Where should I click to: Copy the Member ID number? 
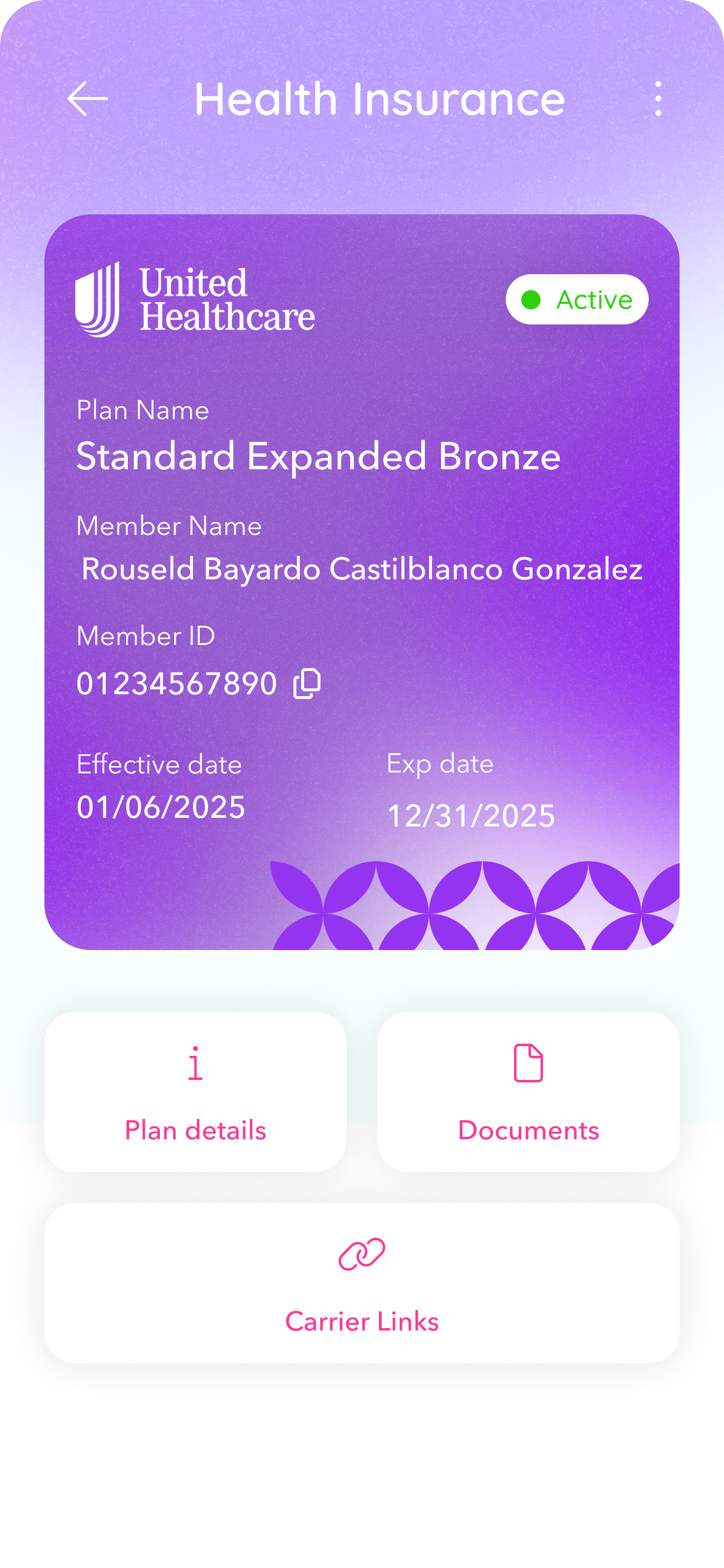[x=307, y=684]
